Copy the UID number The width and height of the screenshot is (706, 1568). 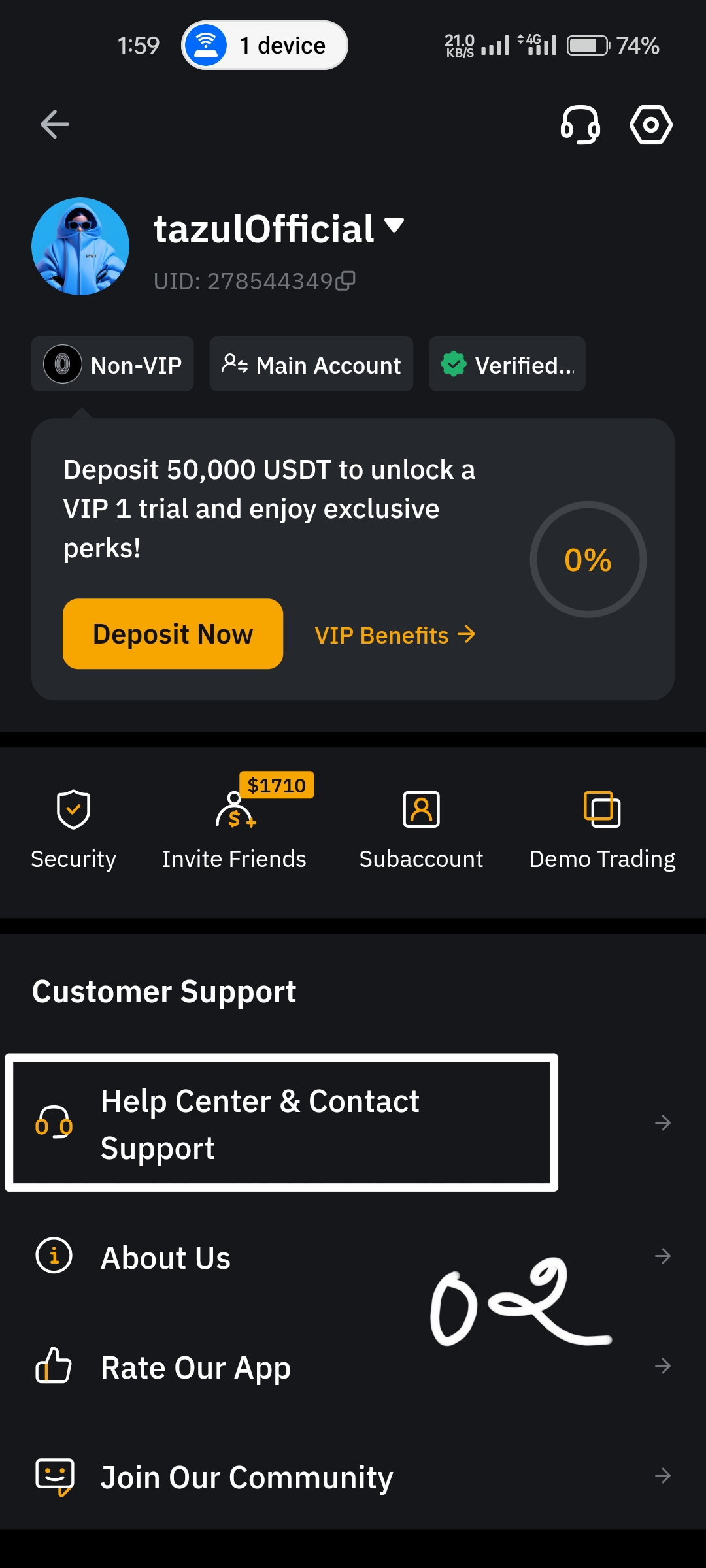[345, 280]
